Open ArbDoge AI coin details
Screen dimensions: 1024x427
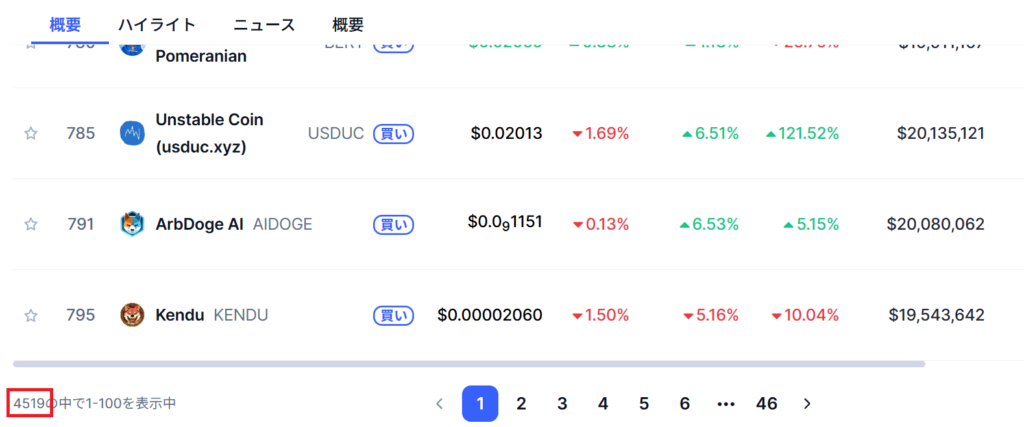199,224
